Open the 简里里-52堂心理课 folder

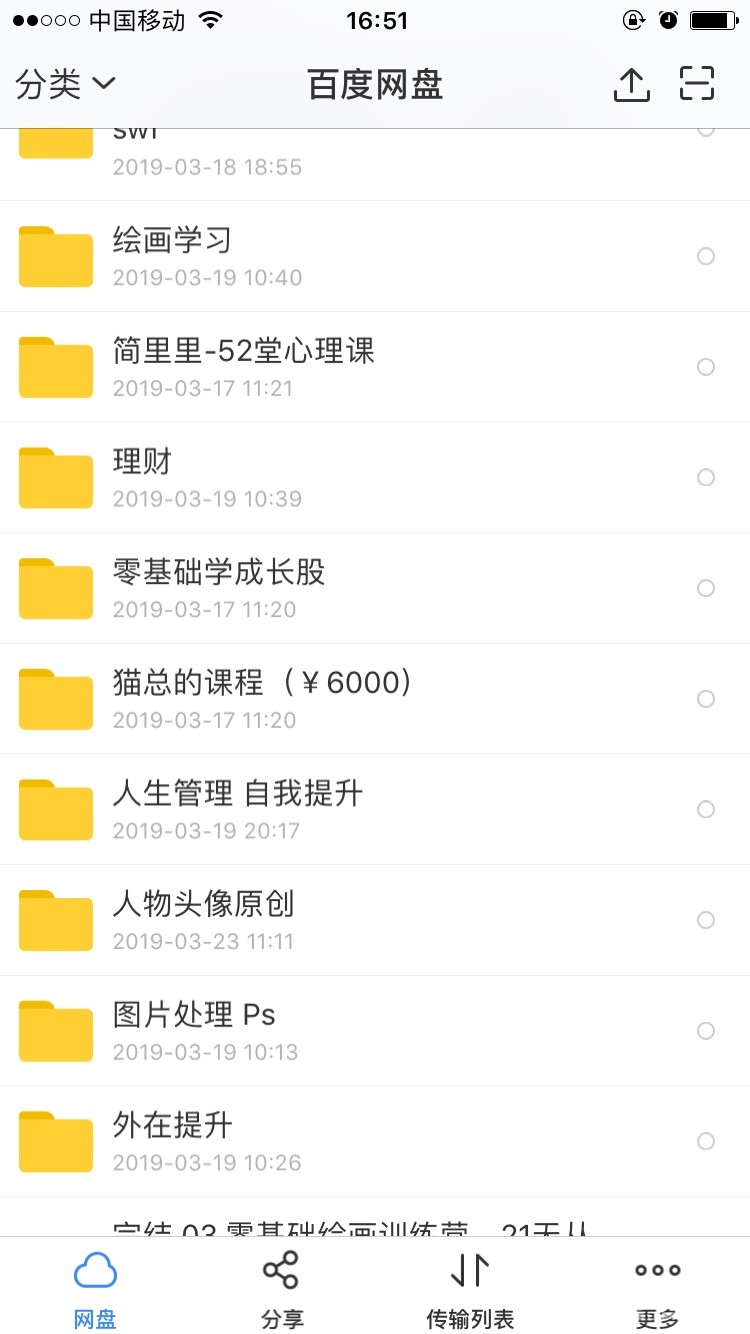244,351
